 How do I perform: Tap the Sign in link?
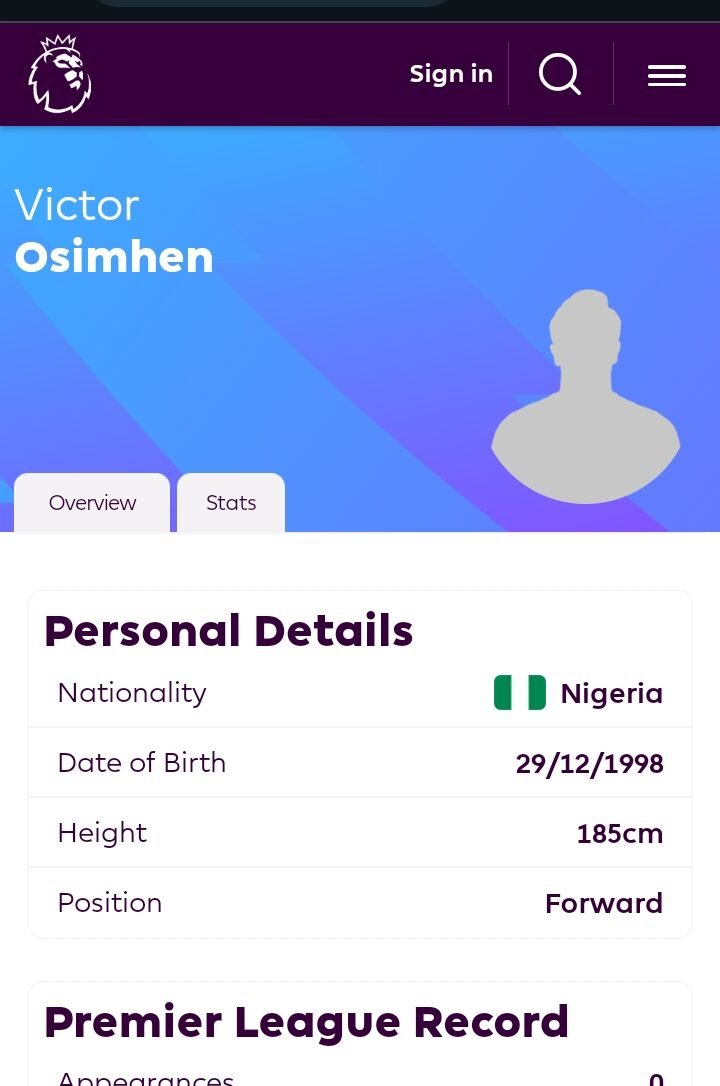point(451,74)
